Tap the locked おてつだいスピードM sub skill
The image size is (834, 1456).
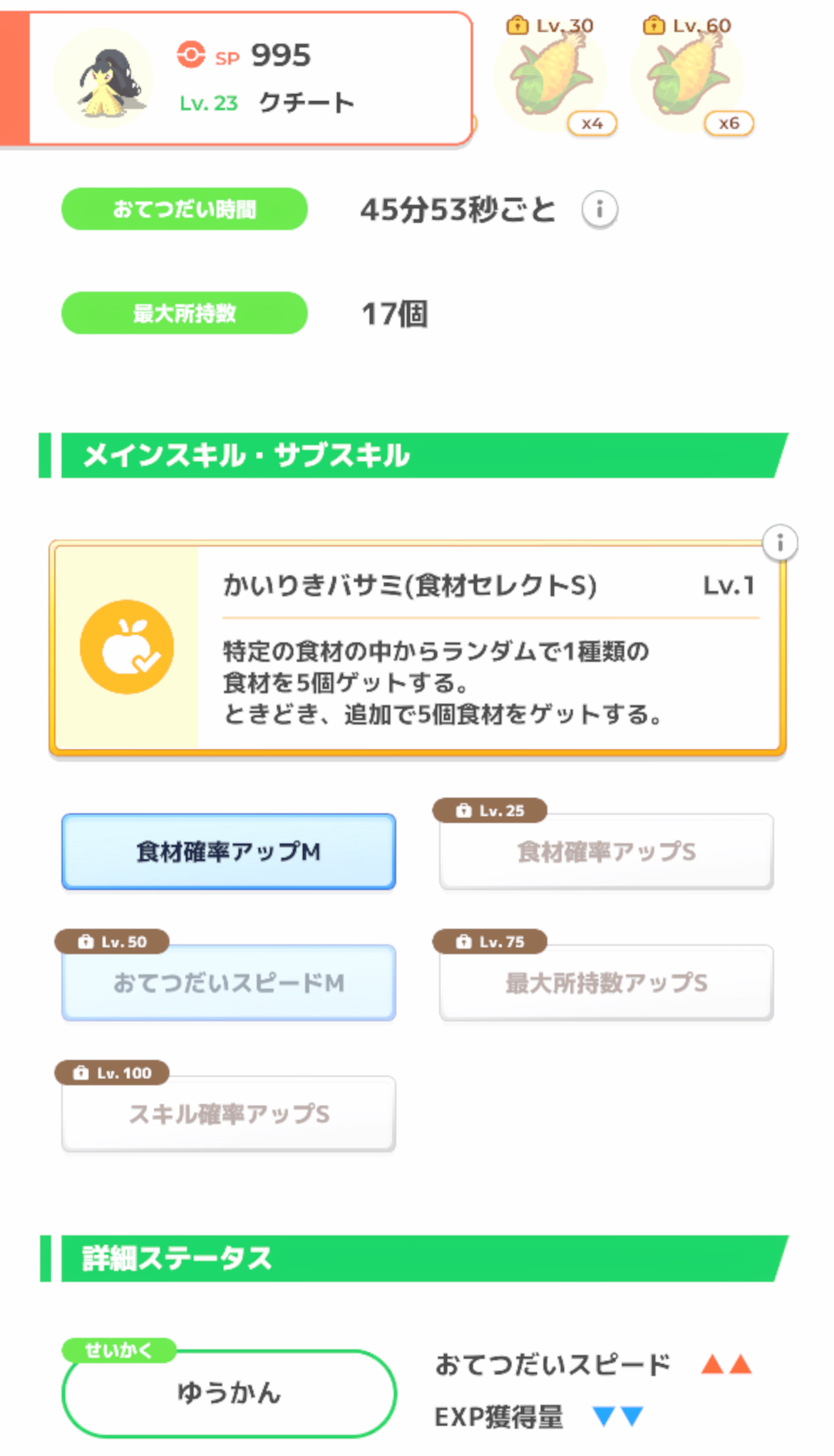229,983
